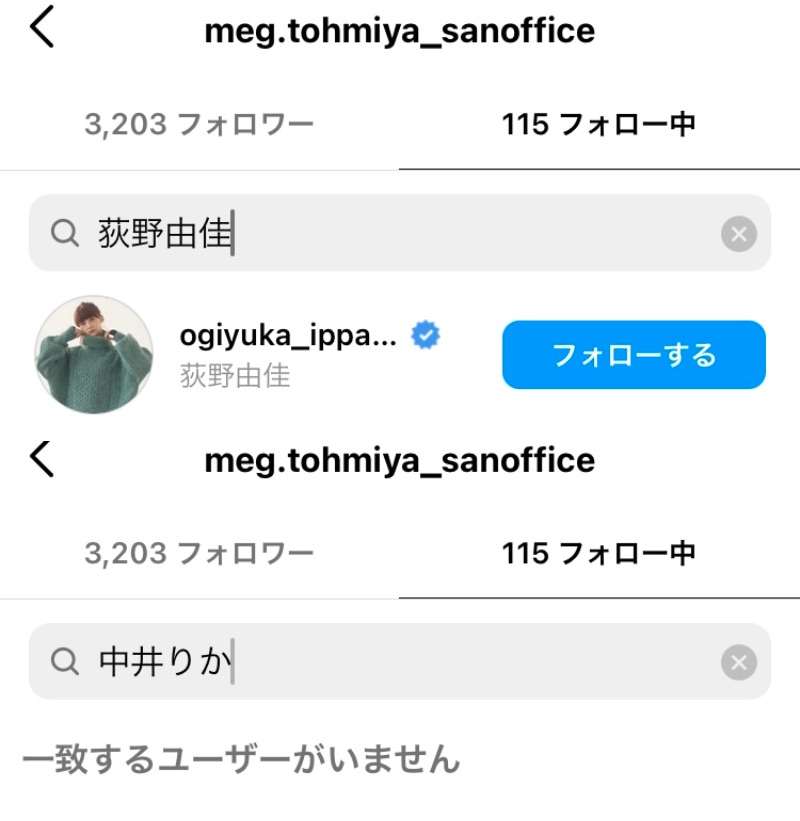Open the lower フォロワー tab

(200, 552)
